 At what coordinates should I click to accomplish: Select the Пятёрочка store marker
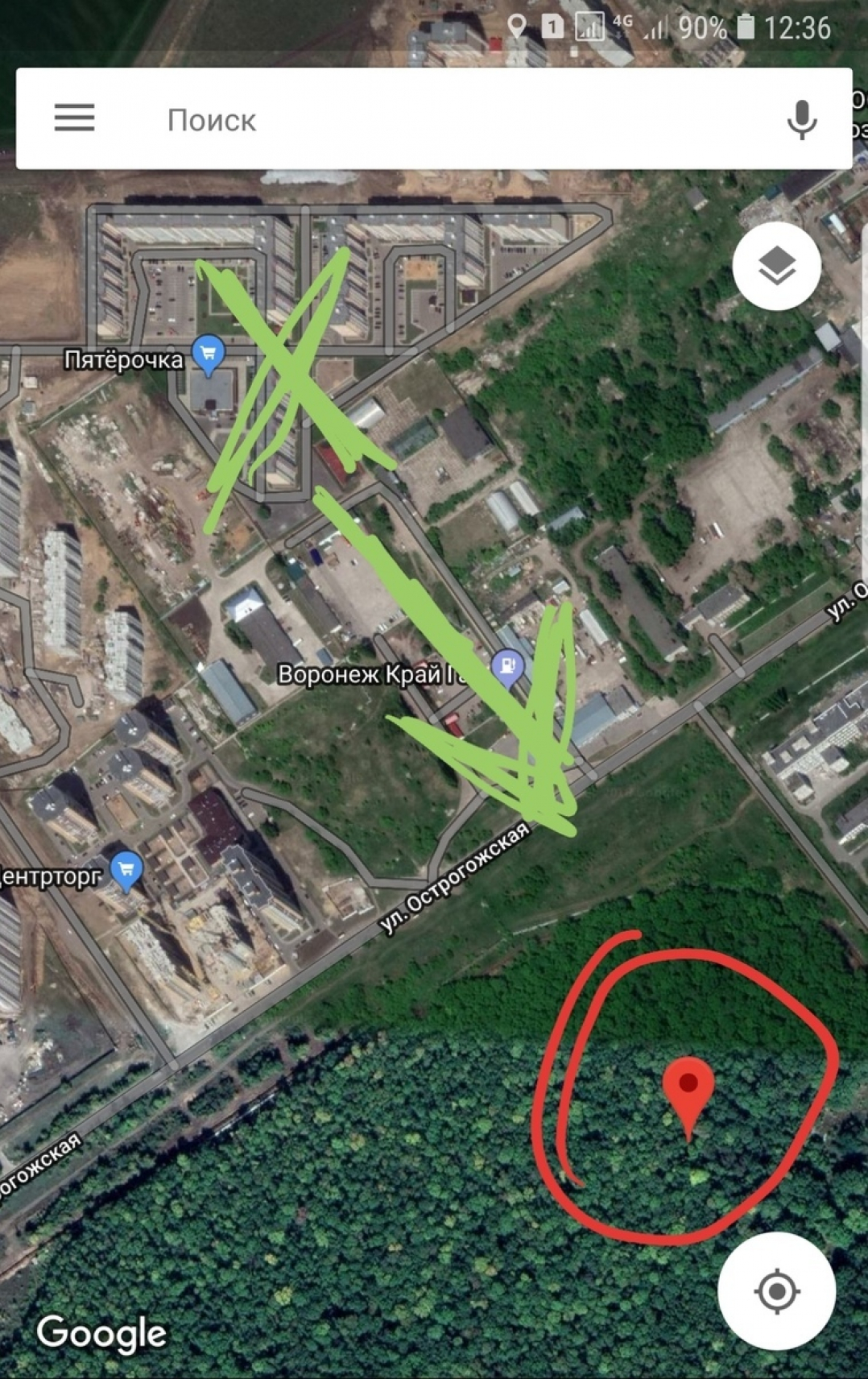pyautogui.click(x=209, y=354)
